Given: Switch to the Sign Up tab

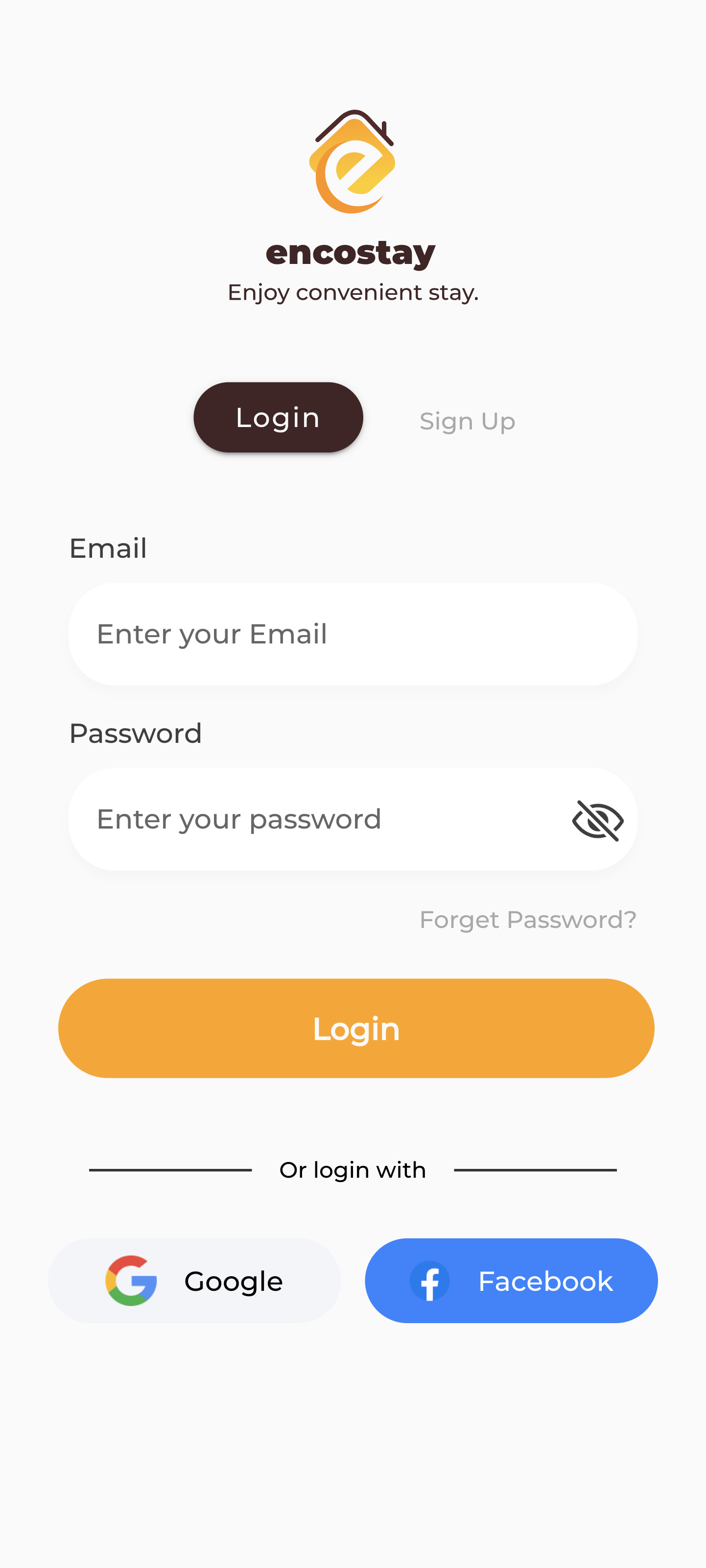Looking at the screenshot, I should [467, 421].
